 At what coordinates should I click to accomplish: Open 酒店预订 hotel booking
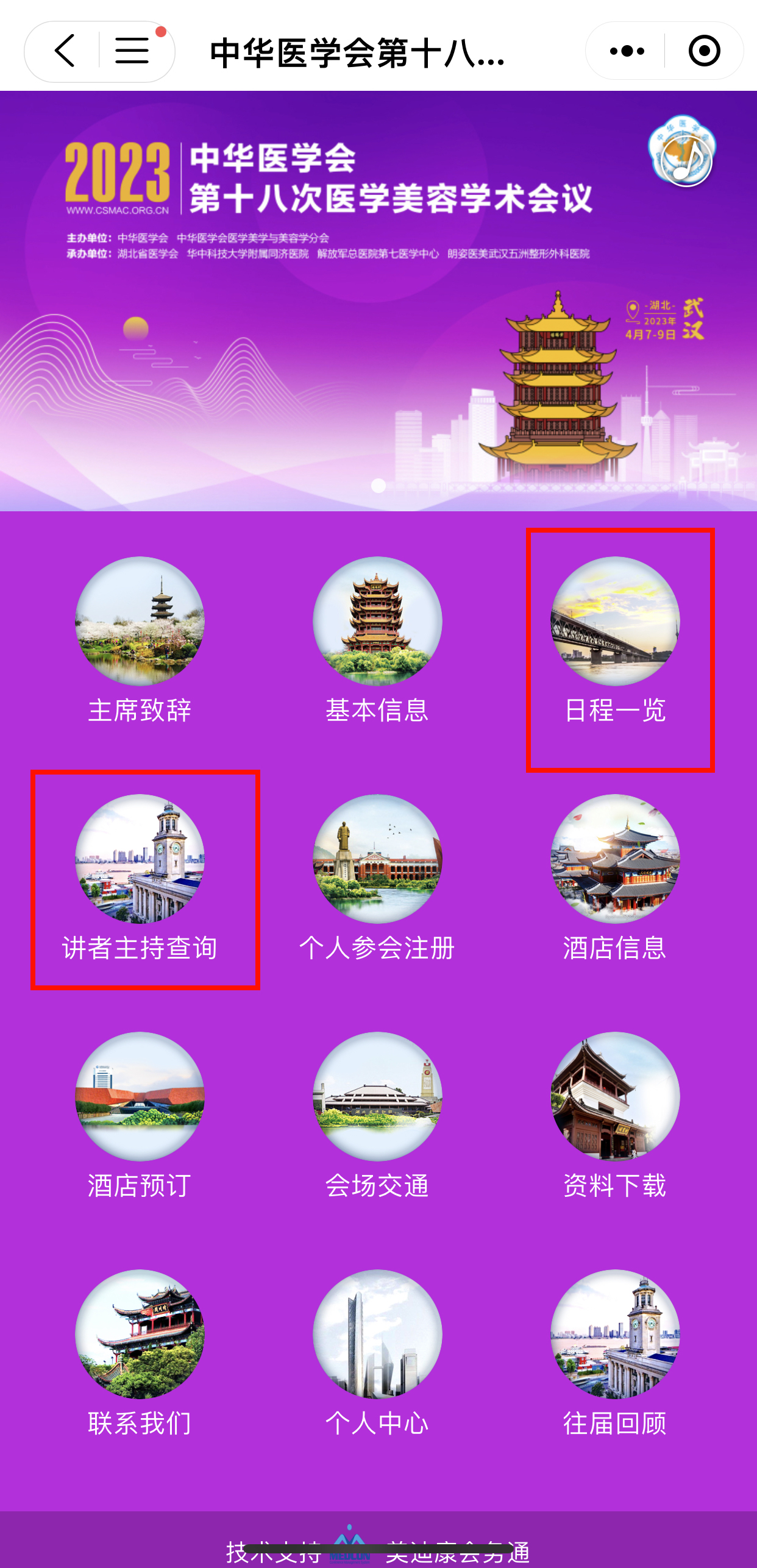(140, 1115)
